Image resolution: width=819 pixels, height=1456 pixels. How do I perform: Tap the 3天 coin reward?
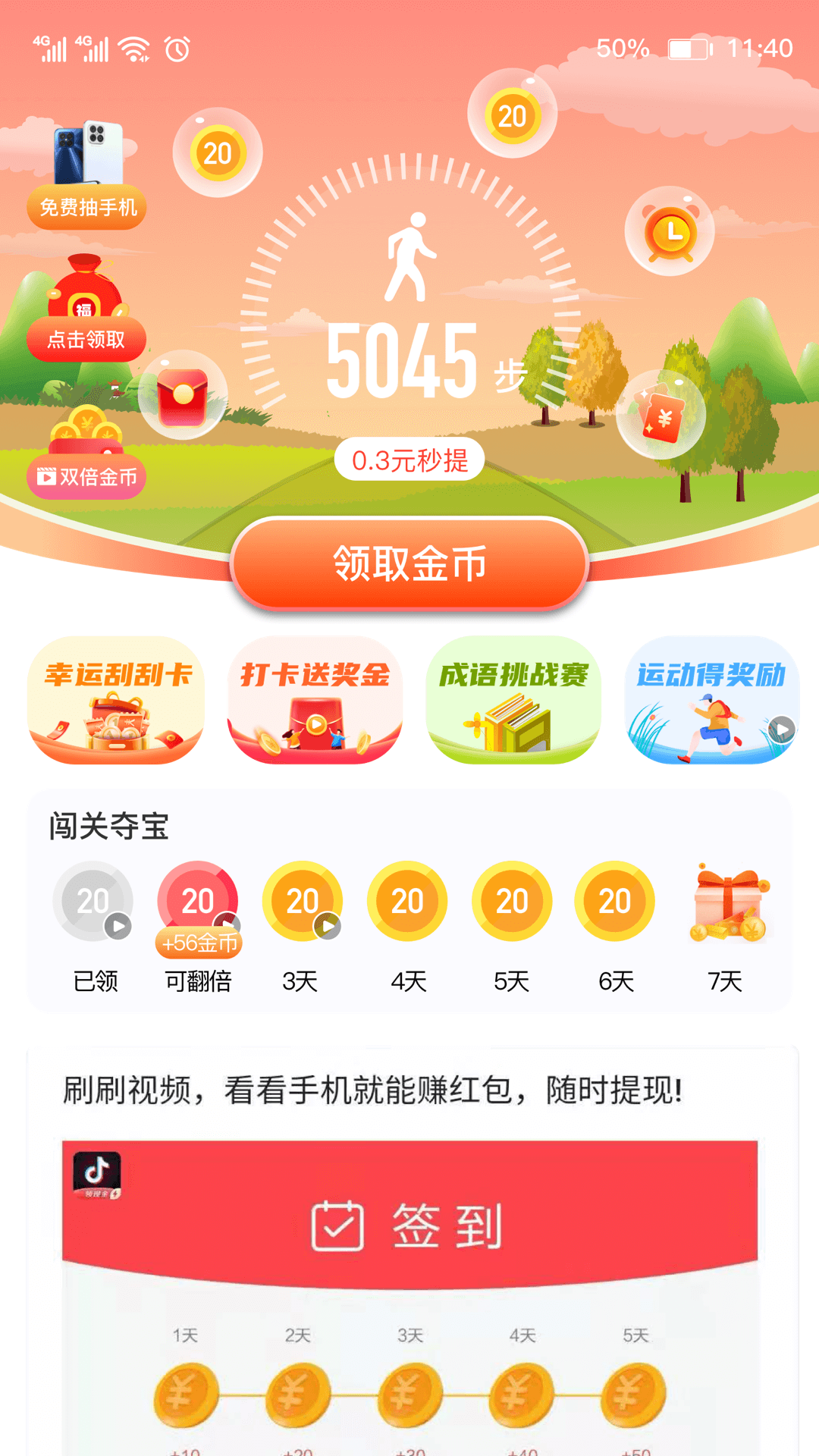click(x=302, y=902)
